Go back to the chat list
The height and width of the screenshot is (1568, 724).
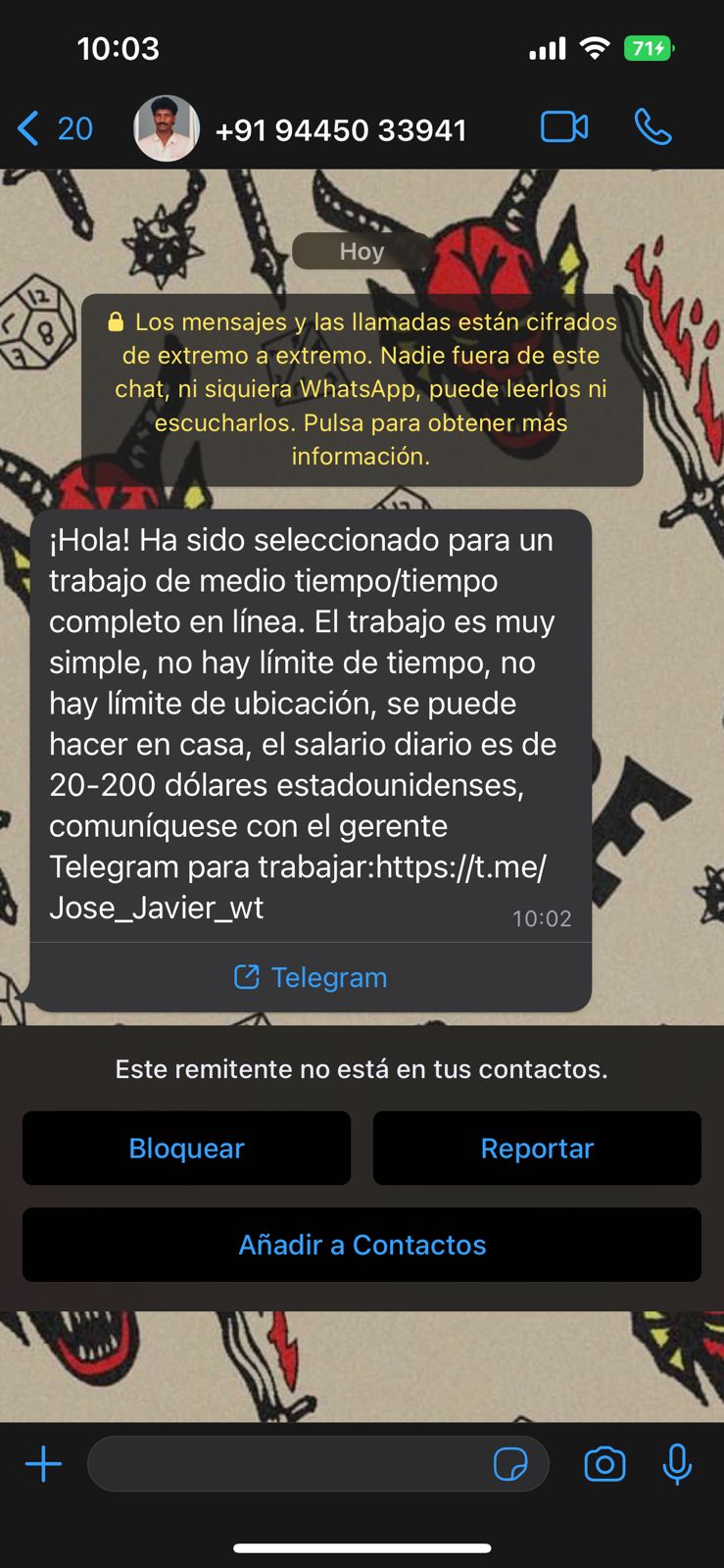tap(54, 128)
